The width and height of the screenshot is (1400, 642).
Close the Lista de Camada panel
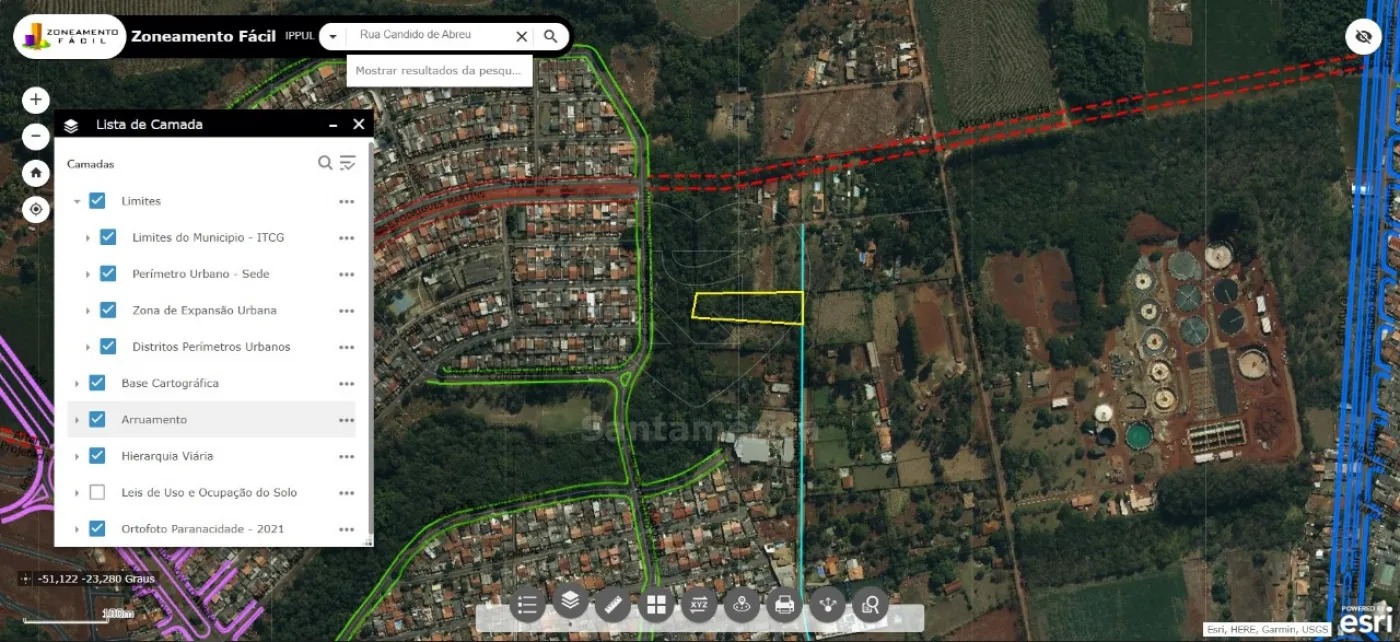[359, 125]
